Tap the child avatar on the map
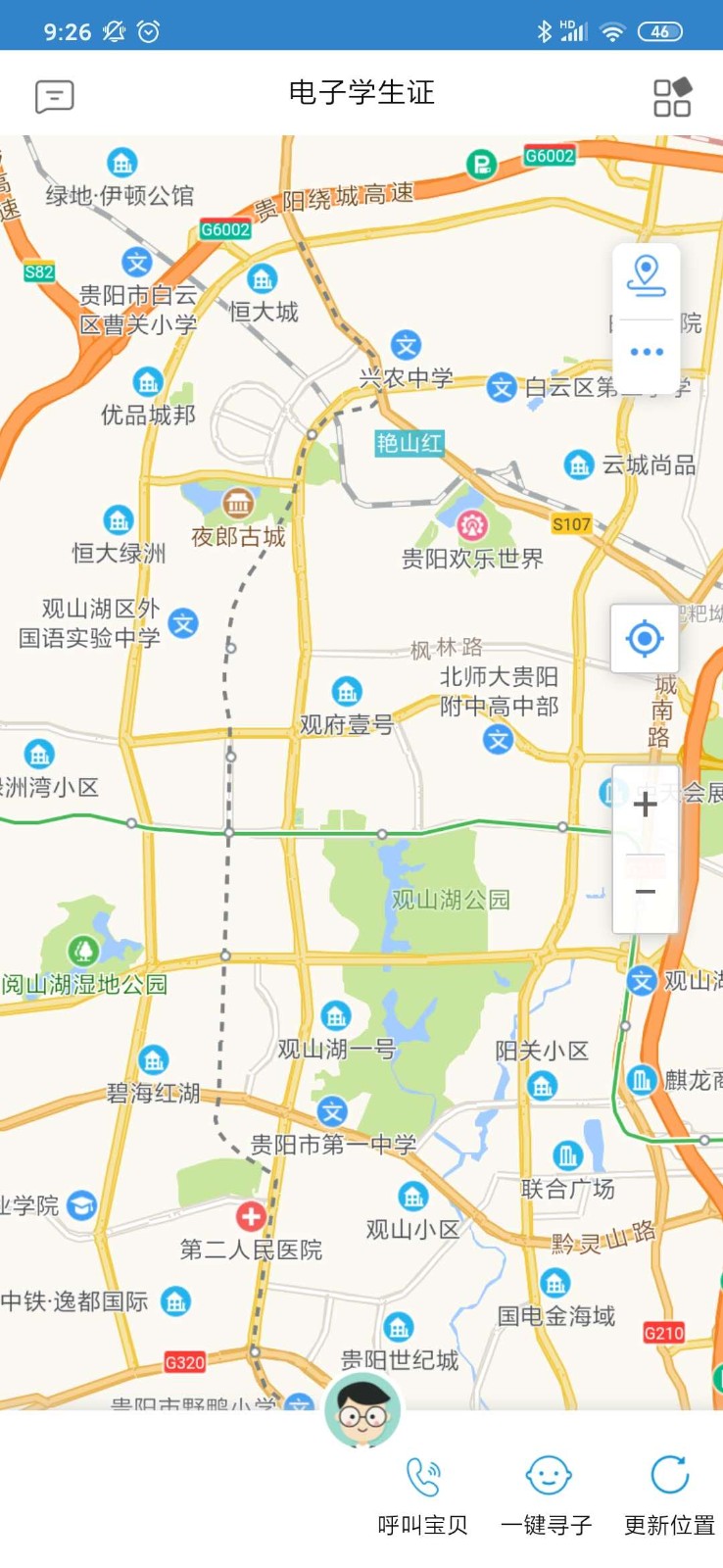Viewport: 723px width, 1568px height. (363, 1408)
